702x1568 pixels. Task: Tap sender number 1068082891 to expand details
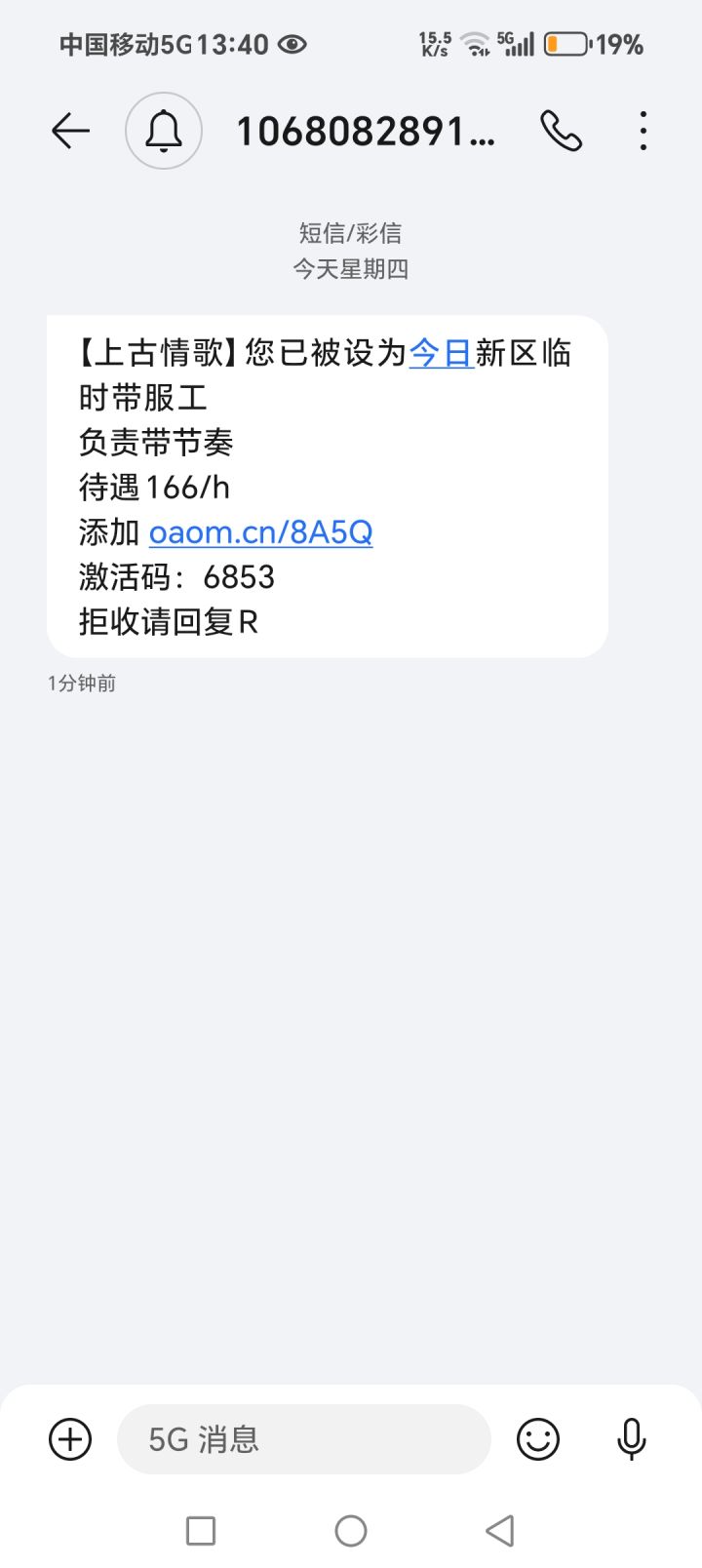366,133
